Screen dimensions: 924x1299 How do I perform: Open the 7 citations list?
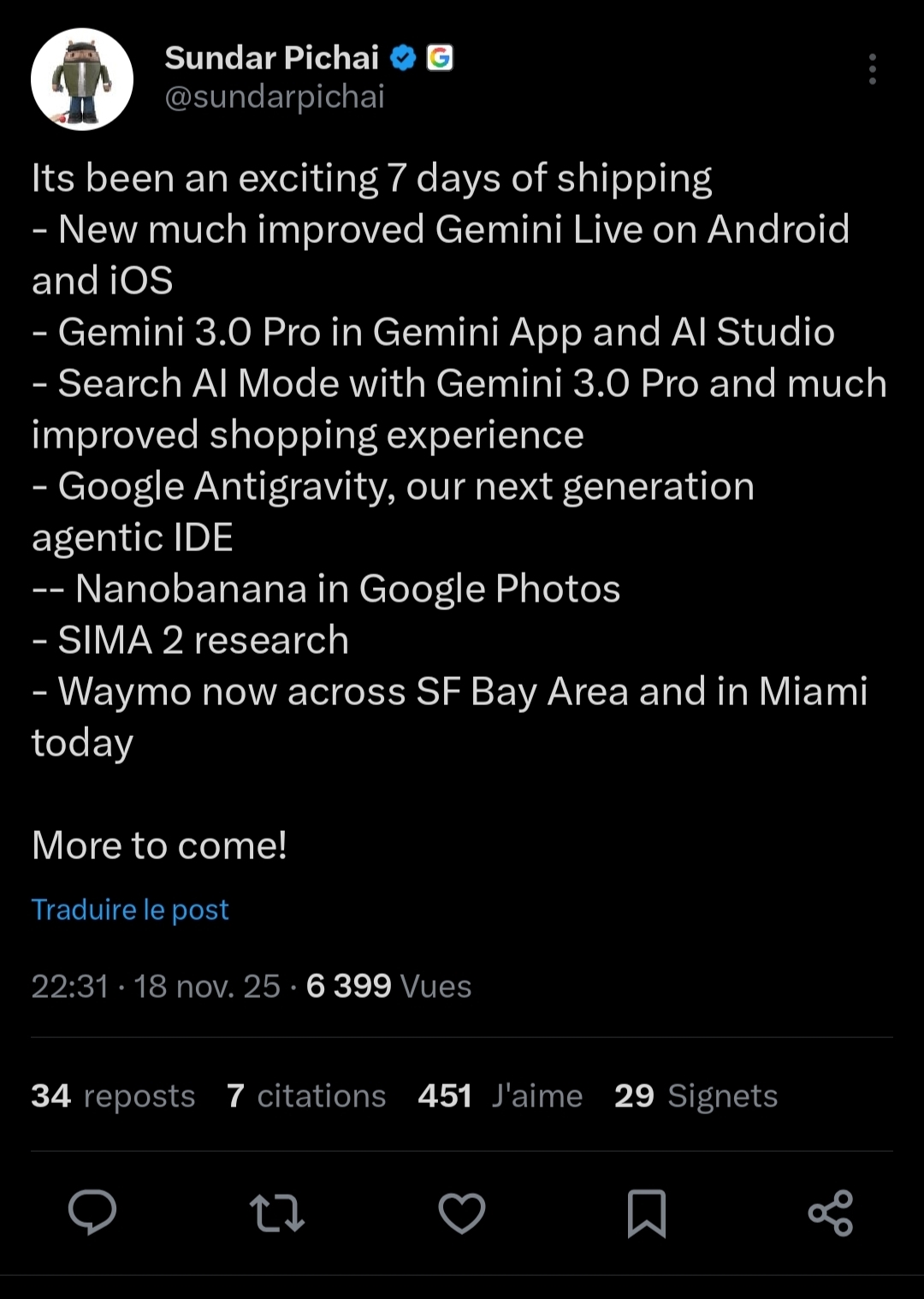[306, 1095]
